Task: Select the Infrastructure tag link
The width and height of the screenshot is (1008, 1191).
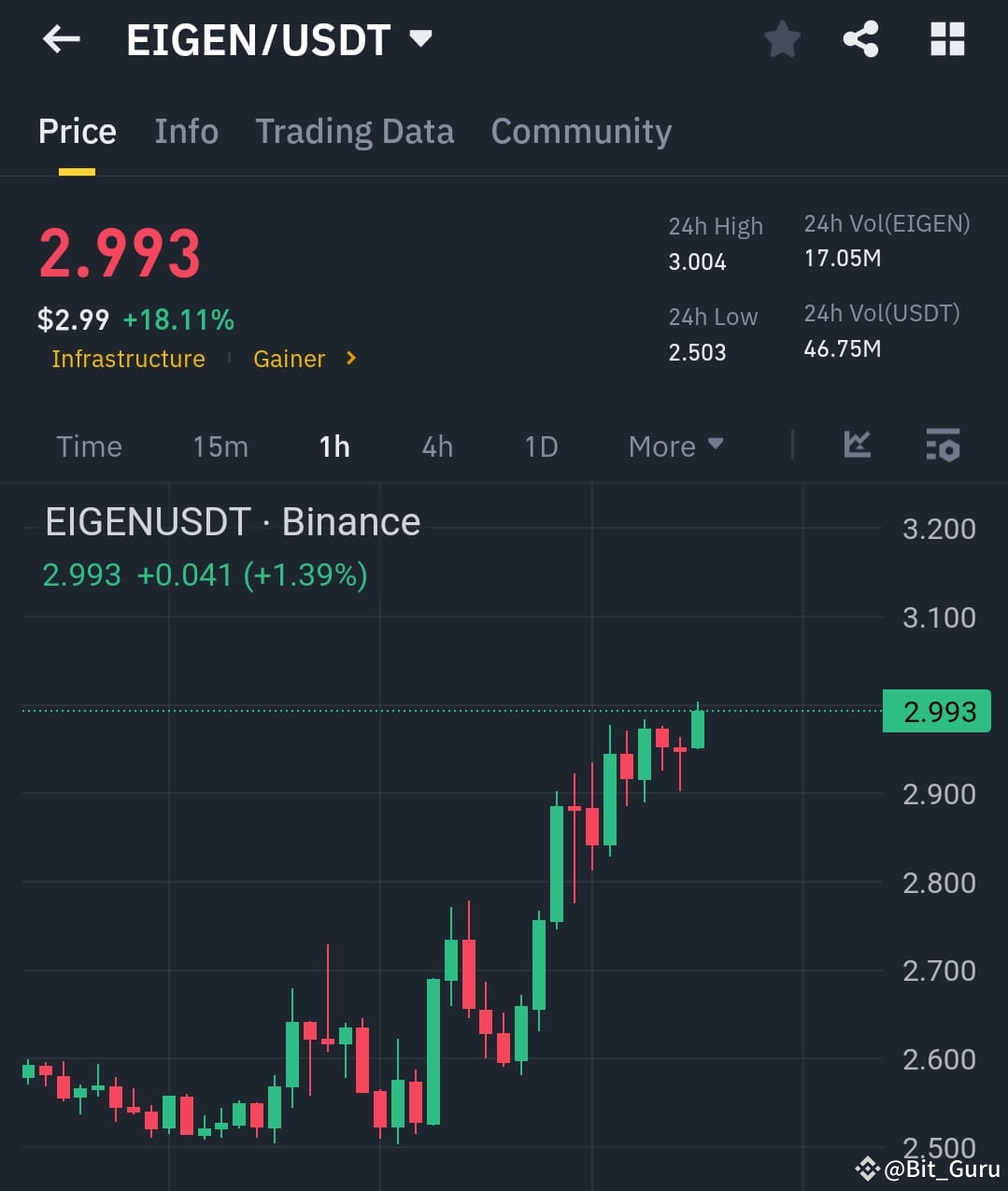Action: click(128, 359)
